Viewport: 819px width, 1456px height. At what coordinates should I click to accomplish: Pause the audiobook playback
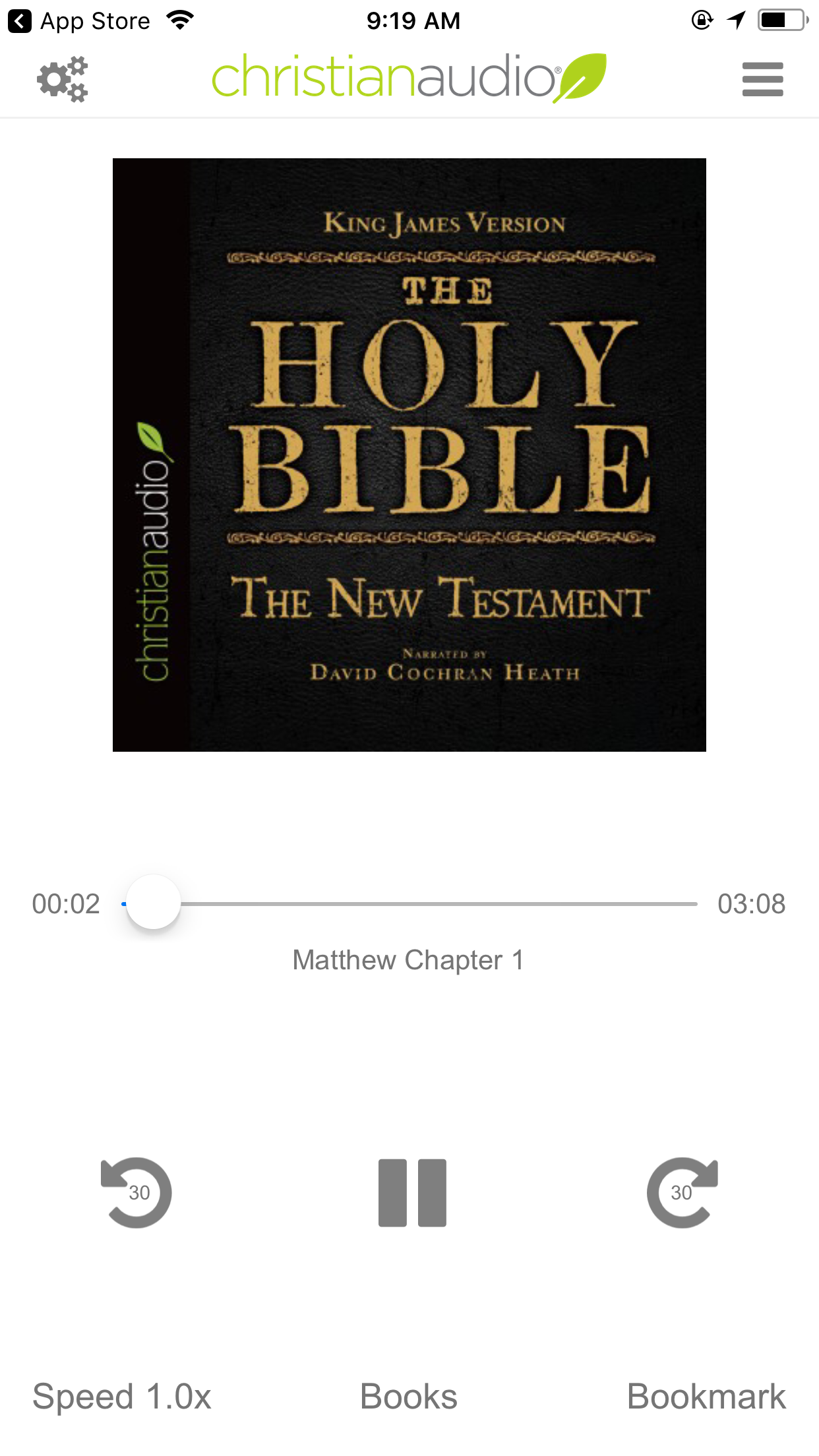412,1192
